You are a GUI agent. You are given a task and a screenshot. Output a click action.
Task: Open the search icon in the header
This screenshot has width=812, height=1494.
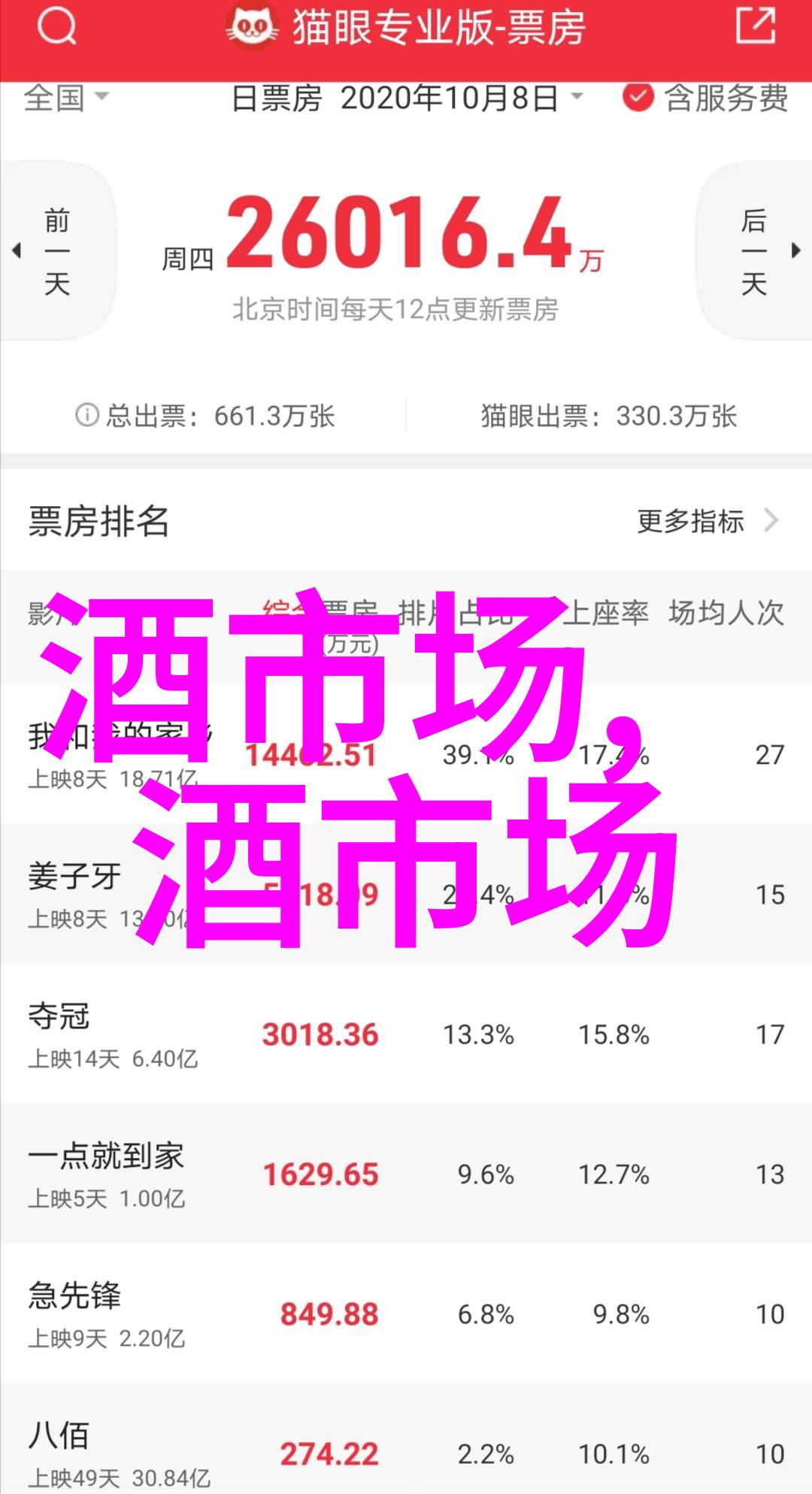point(57,28)
